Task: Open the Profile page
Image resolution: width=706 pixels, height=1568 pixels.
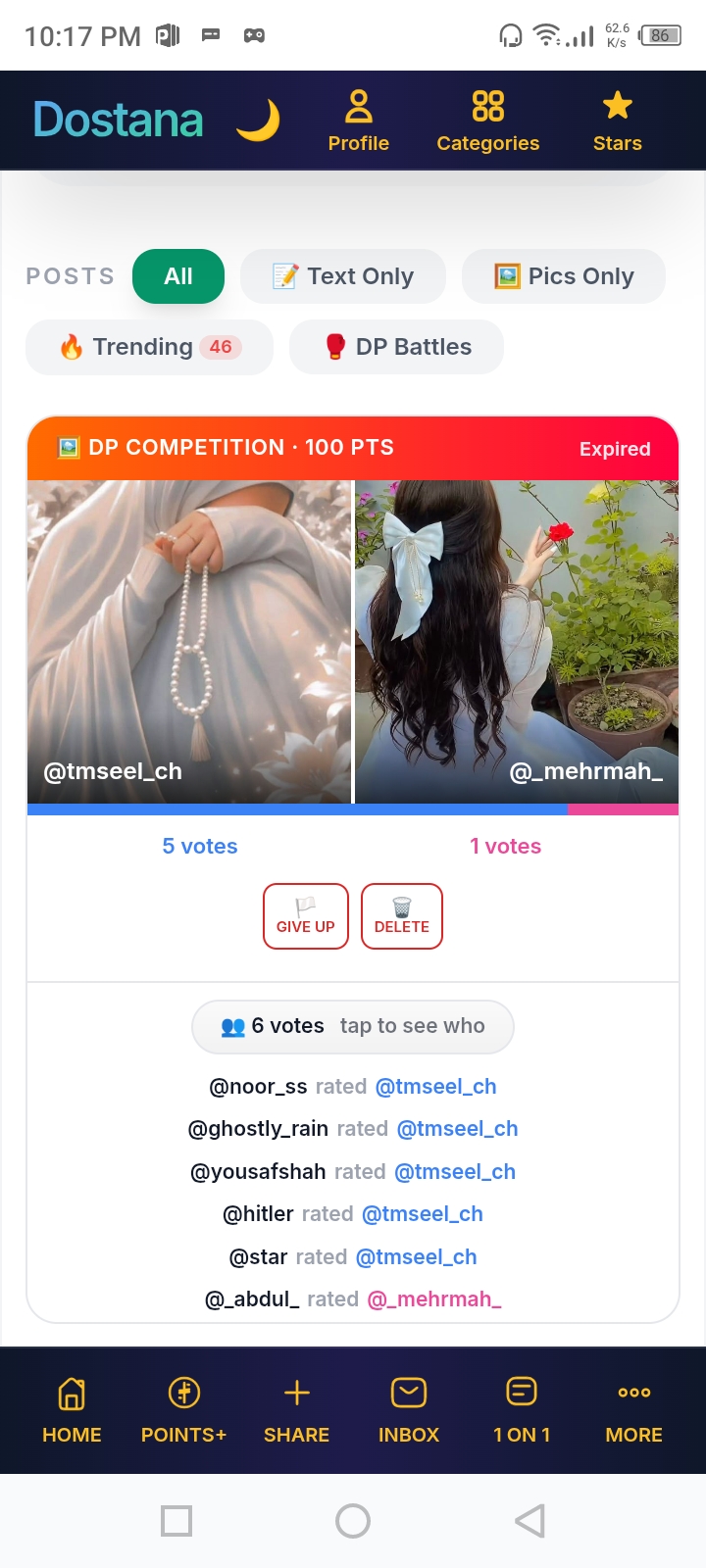Action: (358, 122)
